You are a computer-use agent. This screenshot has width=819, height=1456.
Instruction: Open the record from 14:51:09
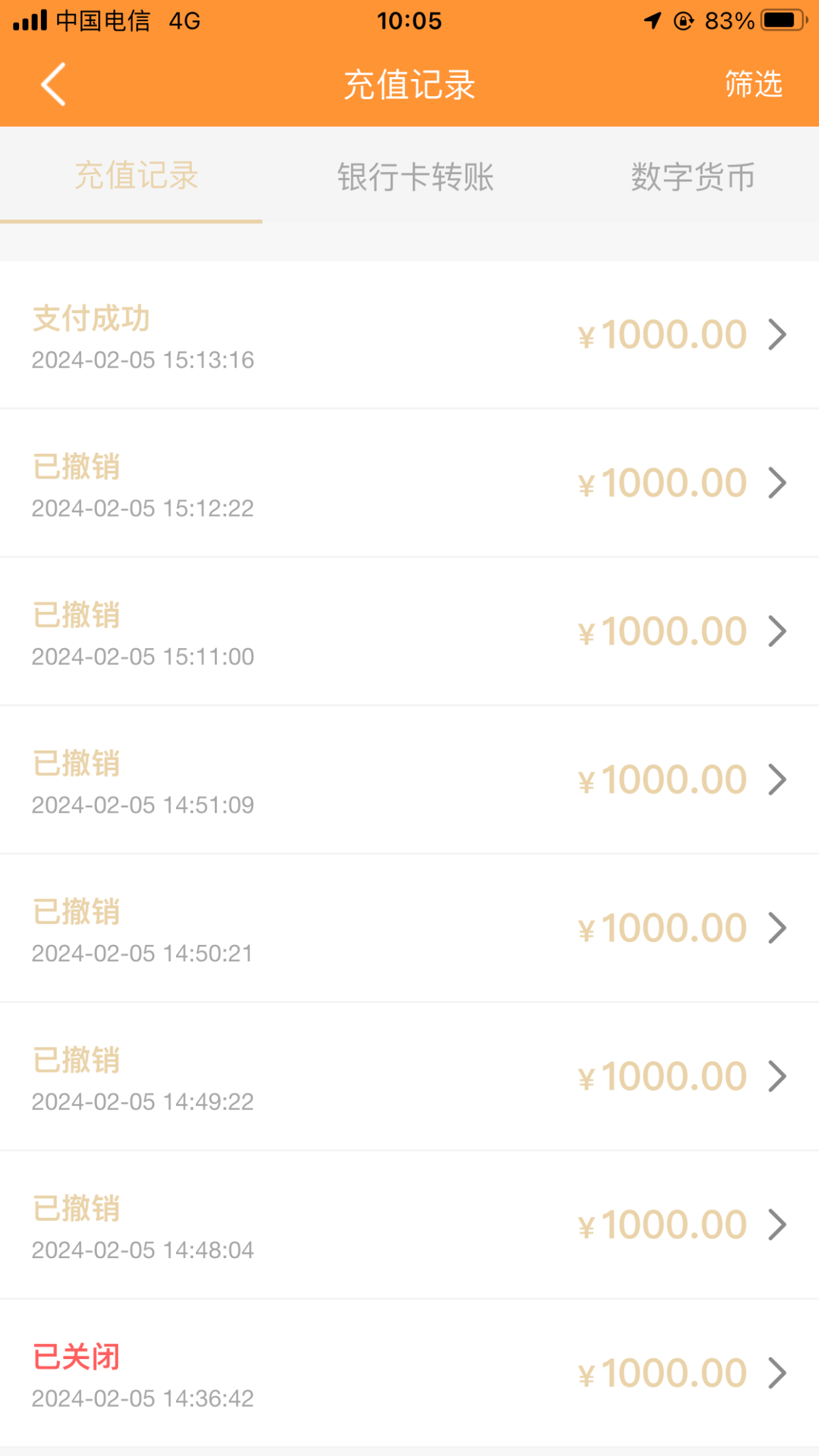click(x=777, y=780)
